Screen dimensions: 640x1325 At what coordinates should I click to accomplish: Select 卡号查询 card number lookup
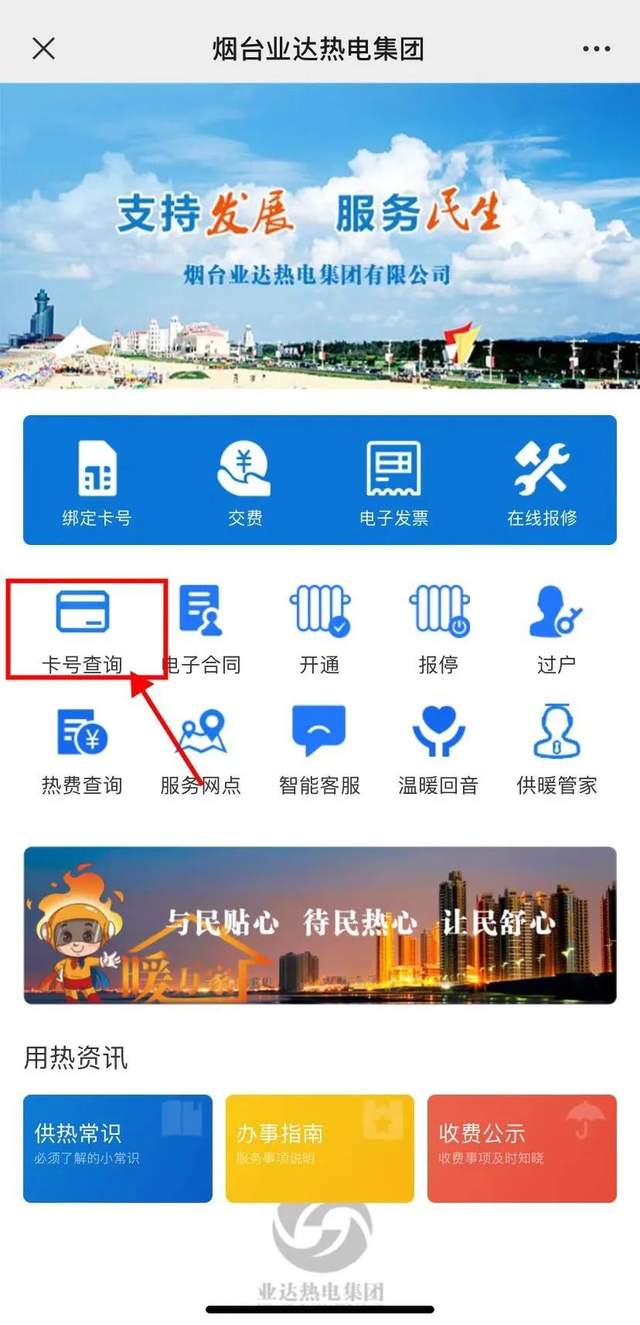click(82, 628)
